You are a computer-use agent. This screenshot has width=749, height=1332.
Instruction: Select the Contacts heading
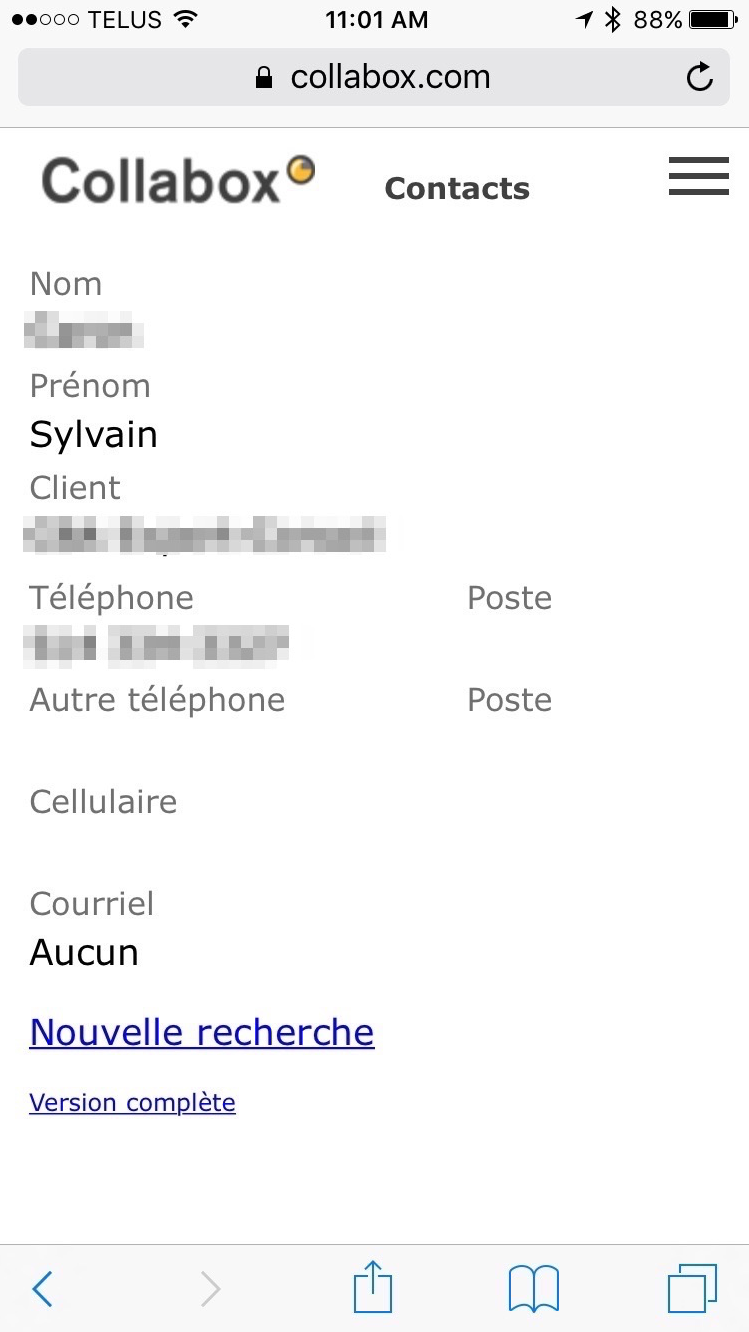coord(456,188)
